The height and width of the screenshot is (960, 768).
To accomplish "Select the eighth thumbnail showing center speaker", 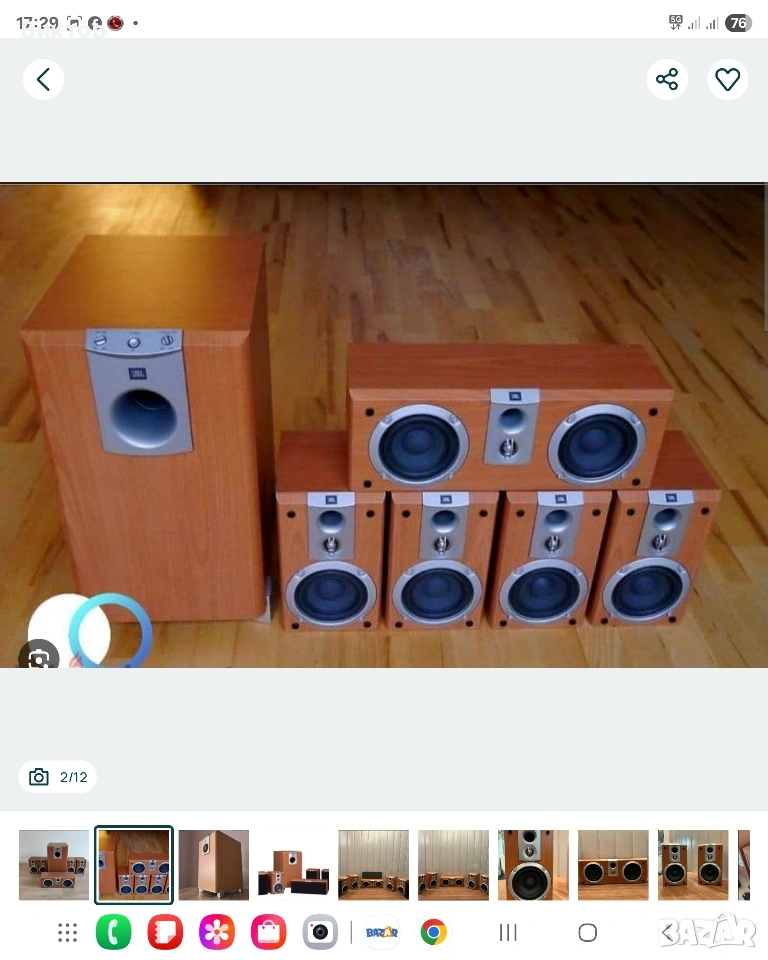I will click(613, 865).
